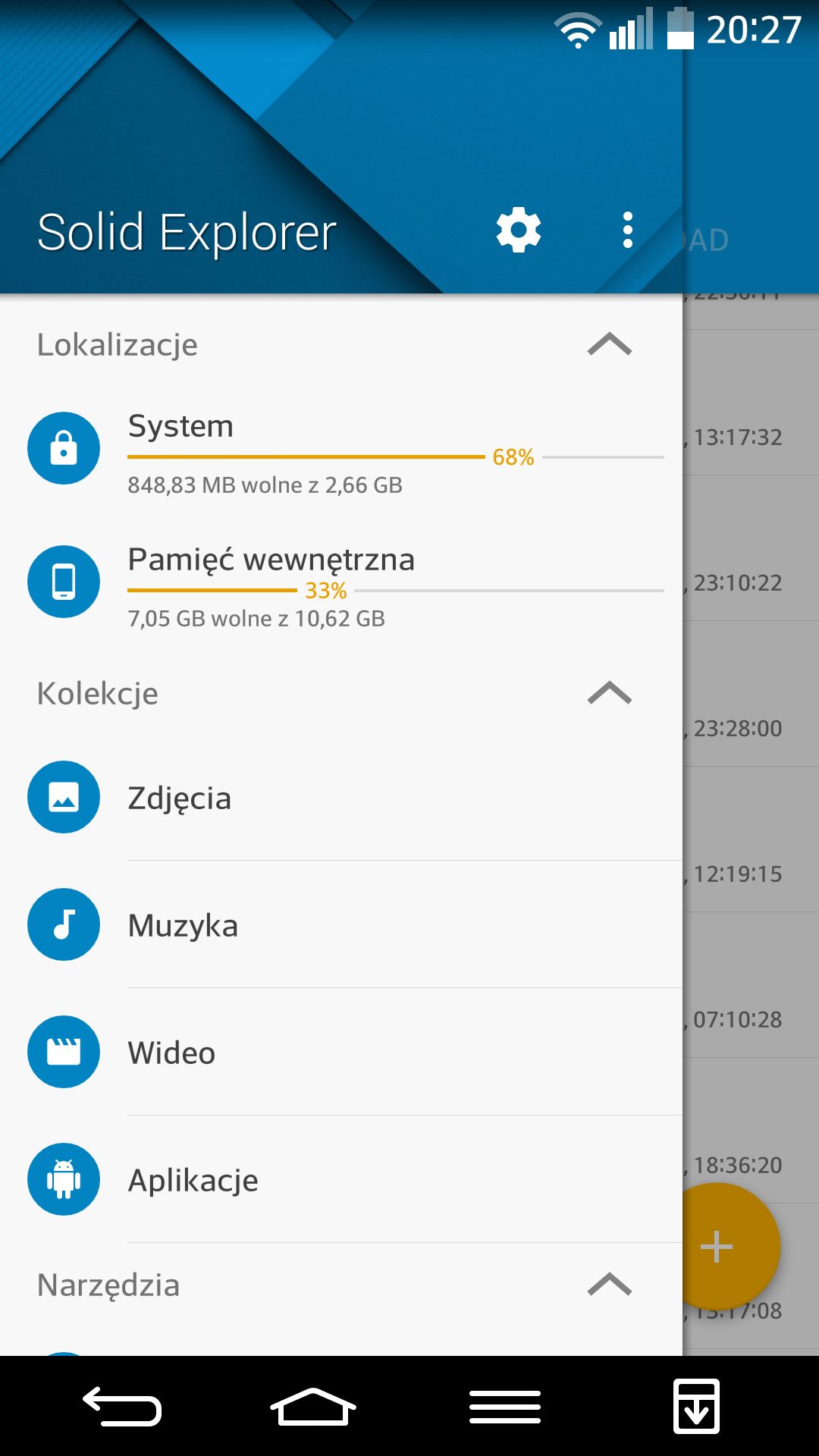Go to the home screen

pyautogui.click(x=312, y=1407)
